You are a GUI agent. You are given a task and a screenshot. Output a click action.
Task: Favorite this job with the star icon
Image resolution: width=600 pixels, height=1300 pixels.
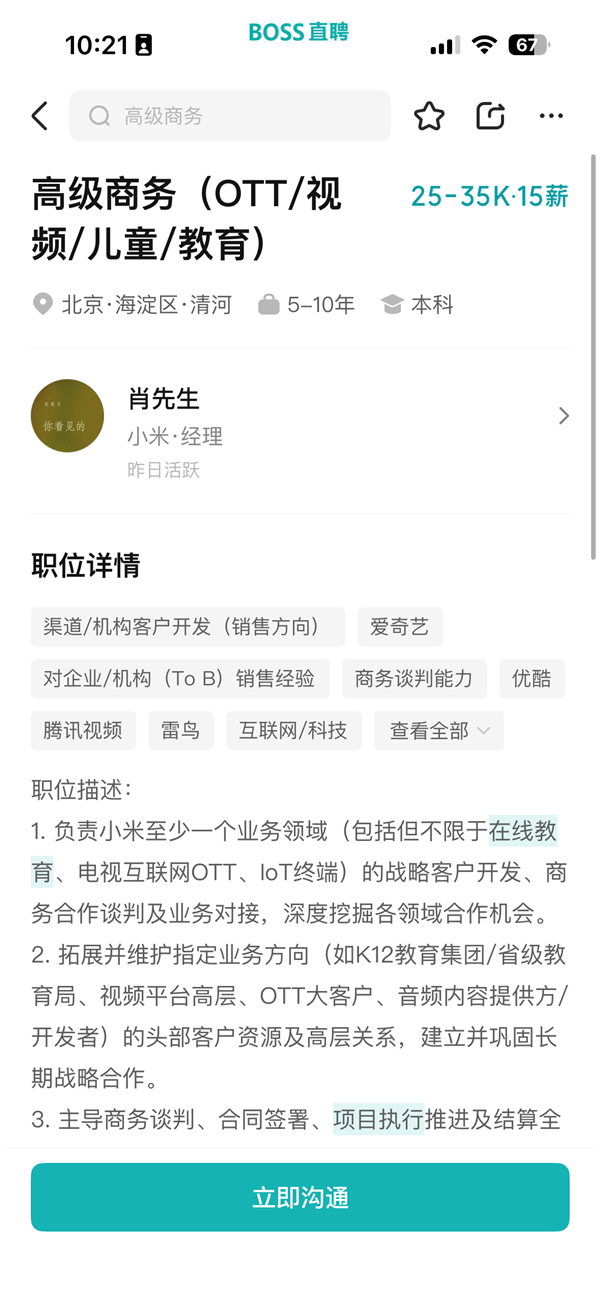point(429,116)
